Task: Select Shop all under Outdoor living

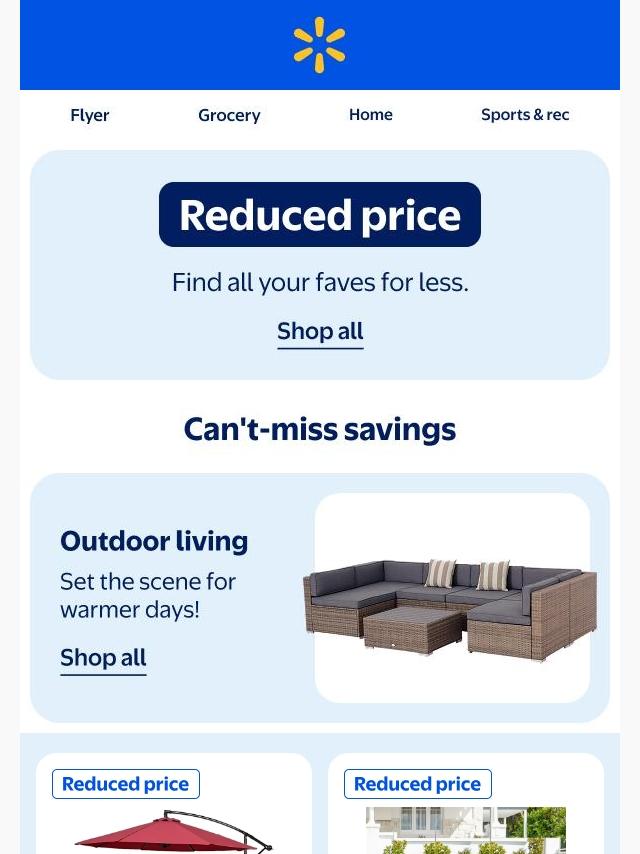Action: [103, 658]
